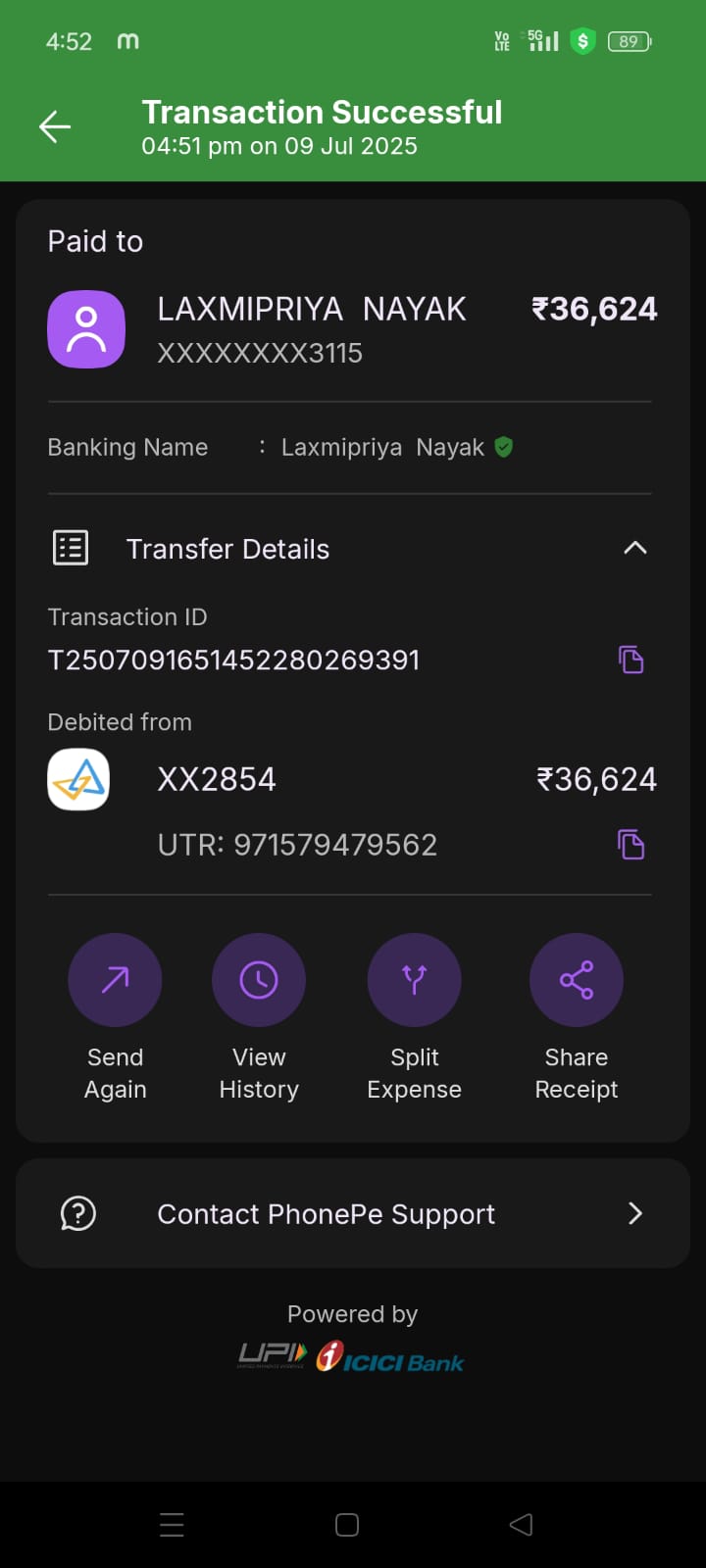706x1568 pixels.
Task: Open Laxmipriya Nayak's profile avatar
Action: (x=86, y=329)
